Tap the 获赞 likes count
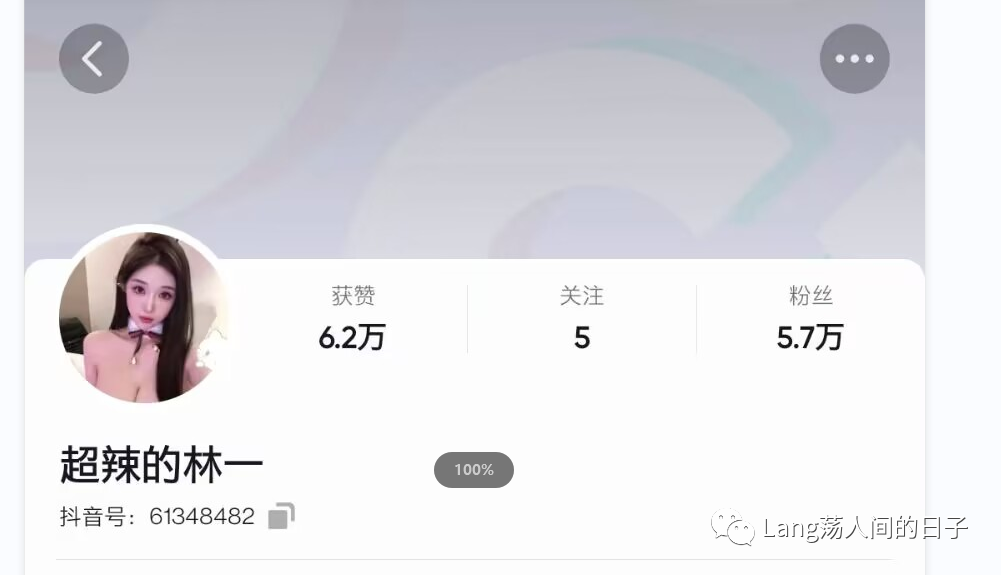Image resolution: width=1001 pixels, height=575 pixels. [352, 319]
